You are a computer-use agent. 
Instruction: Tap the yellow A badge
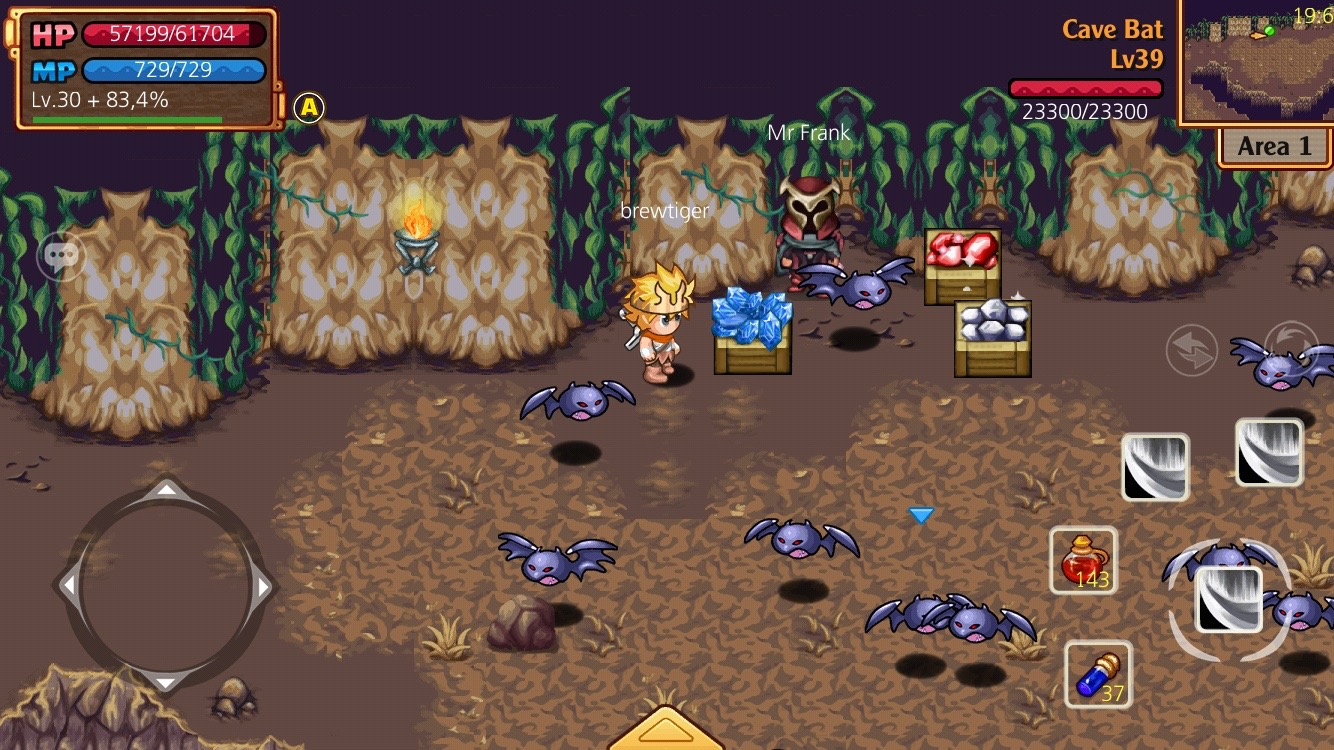click(309, 107)
